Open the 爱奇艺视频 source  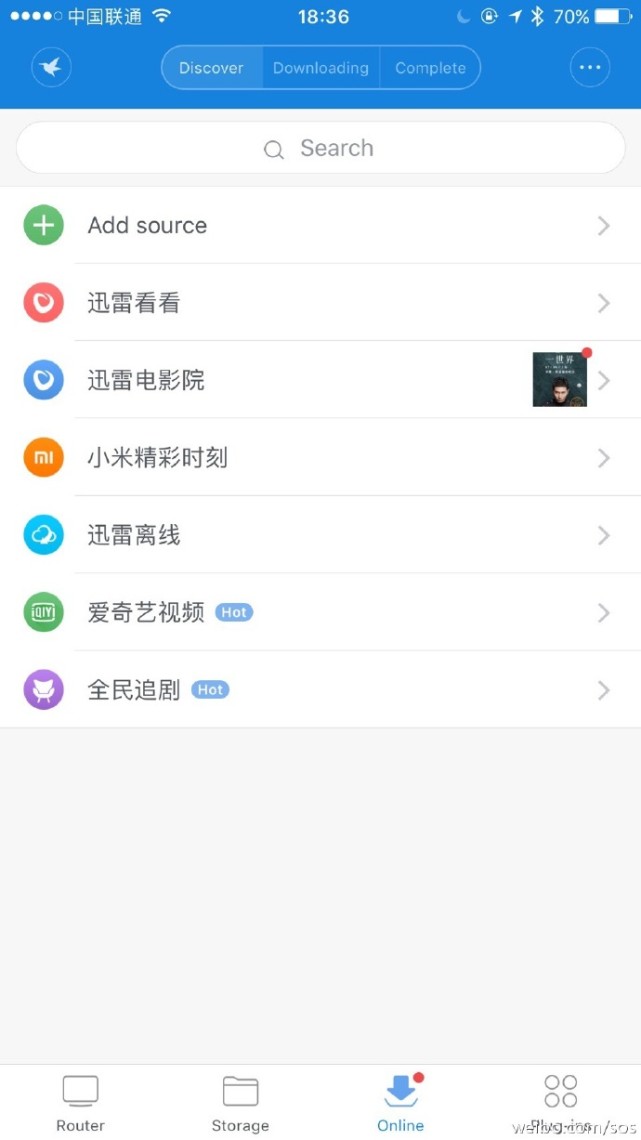click(x=320, y=612)
